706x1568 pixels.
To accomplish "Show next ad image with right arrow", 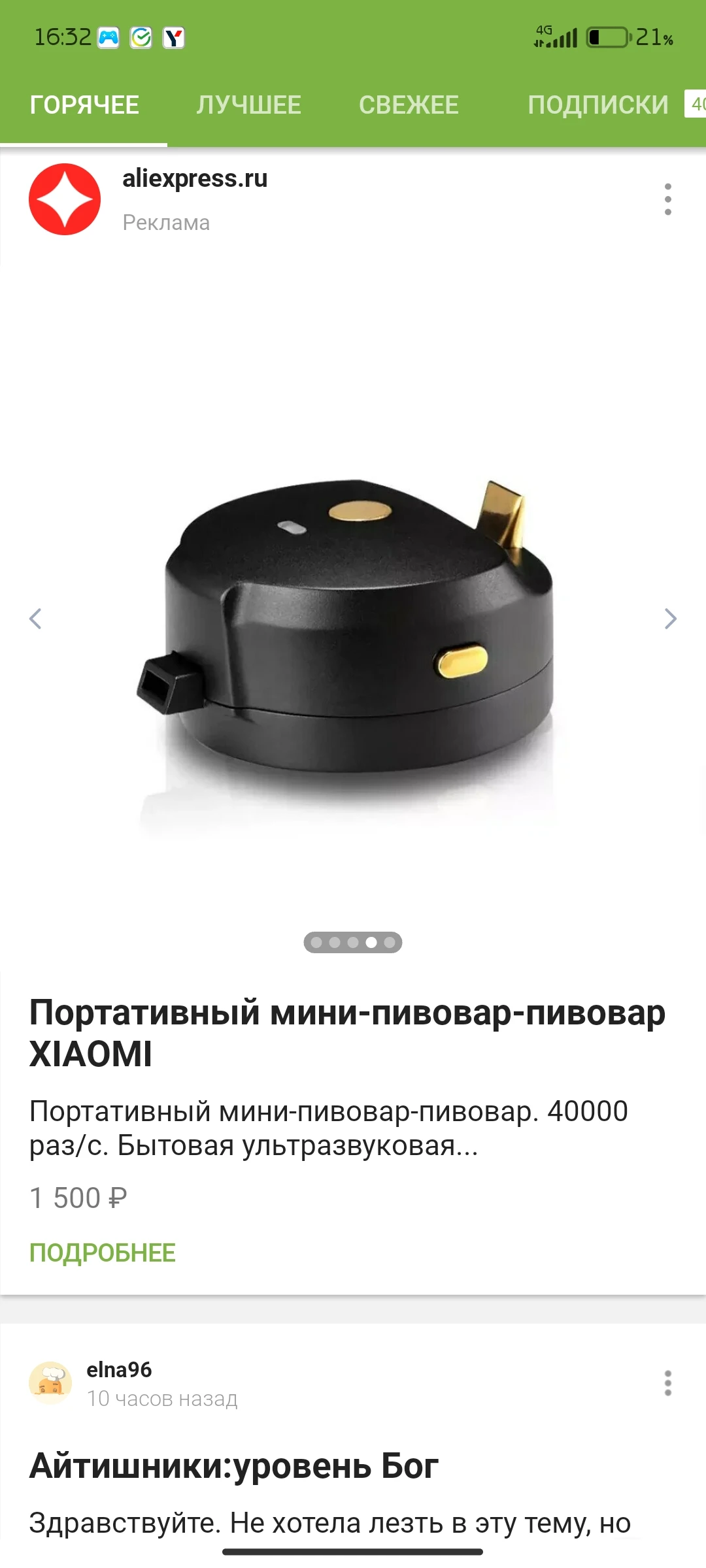I will click(x=670, y=619).
